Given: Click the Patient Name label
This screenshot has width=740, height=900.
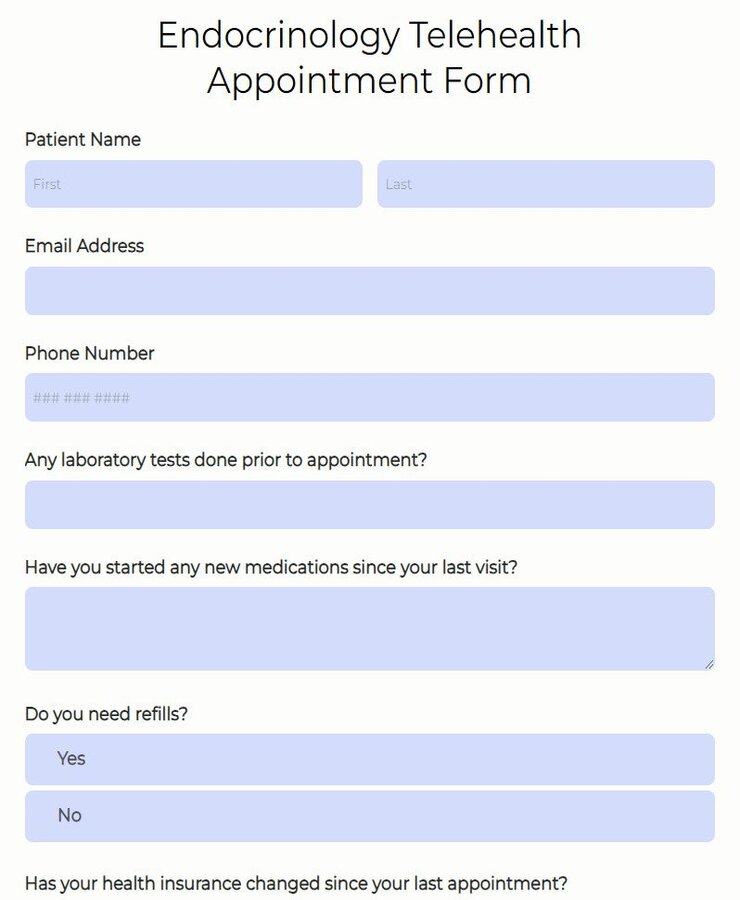Looking at the screenshot, I should pyautogui.click(x=83, y=140).
